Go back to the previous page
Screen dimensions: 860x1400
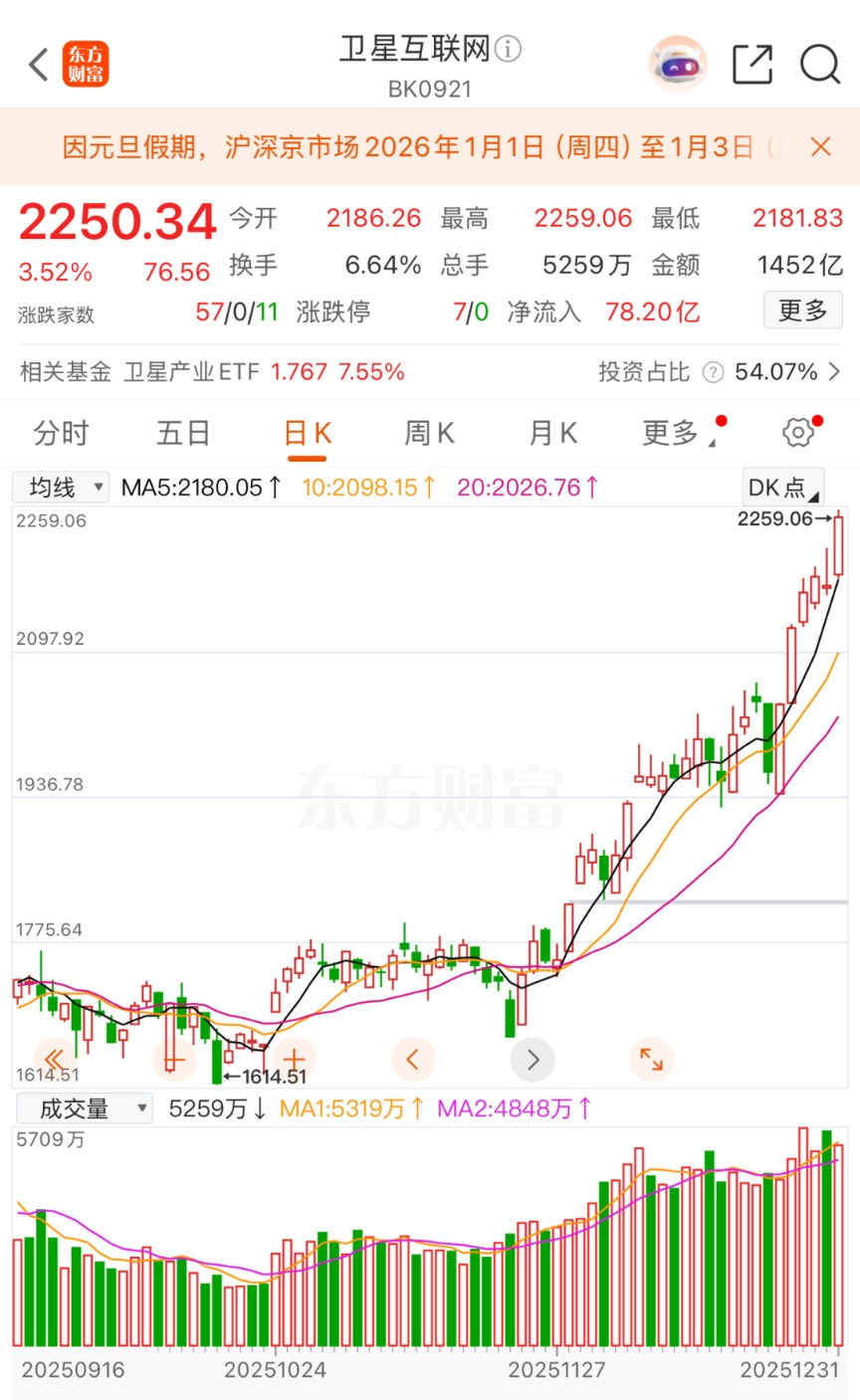tap(39, 66)
